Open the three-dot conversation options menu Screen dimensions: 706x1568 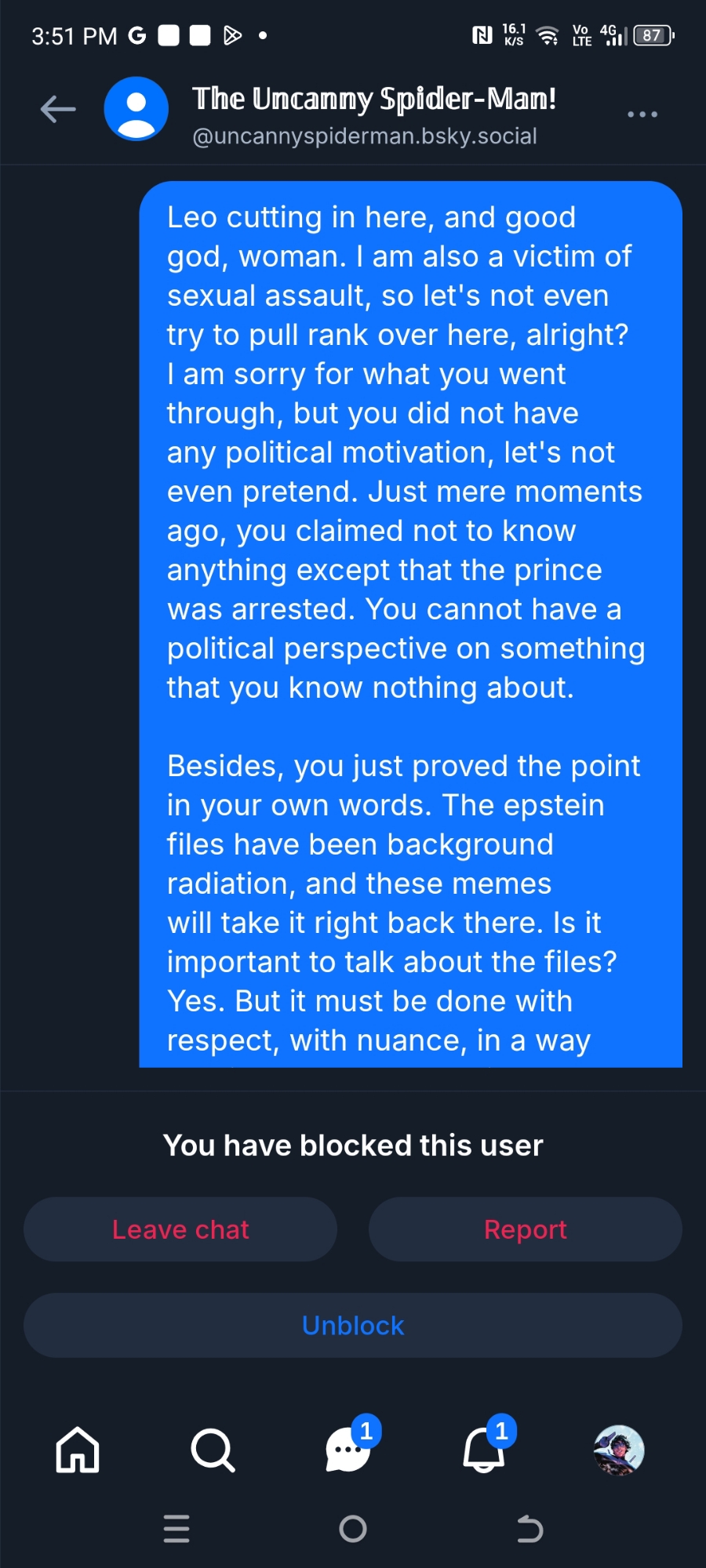642,114
